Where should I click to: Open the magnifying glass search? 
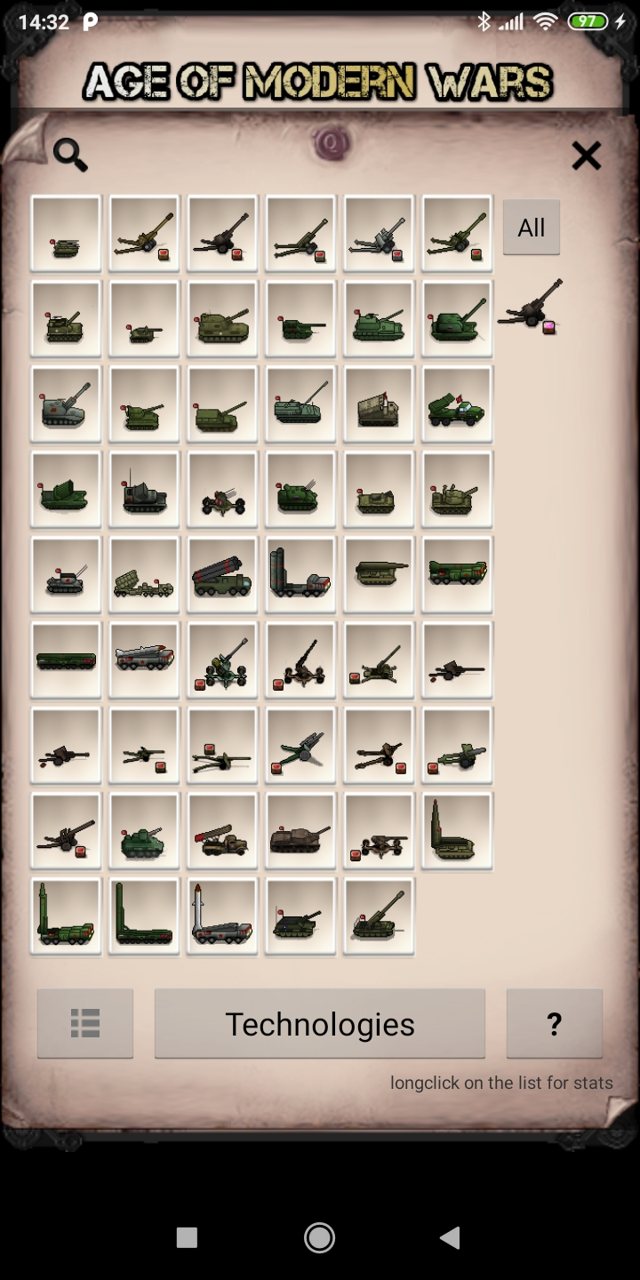coord(70,155)
